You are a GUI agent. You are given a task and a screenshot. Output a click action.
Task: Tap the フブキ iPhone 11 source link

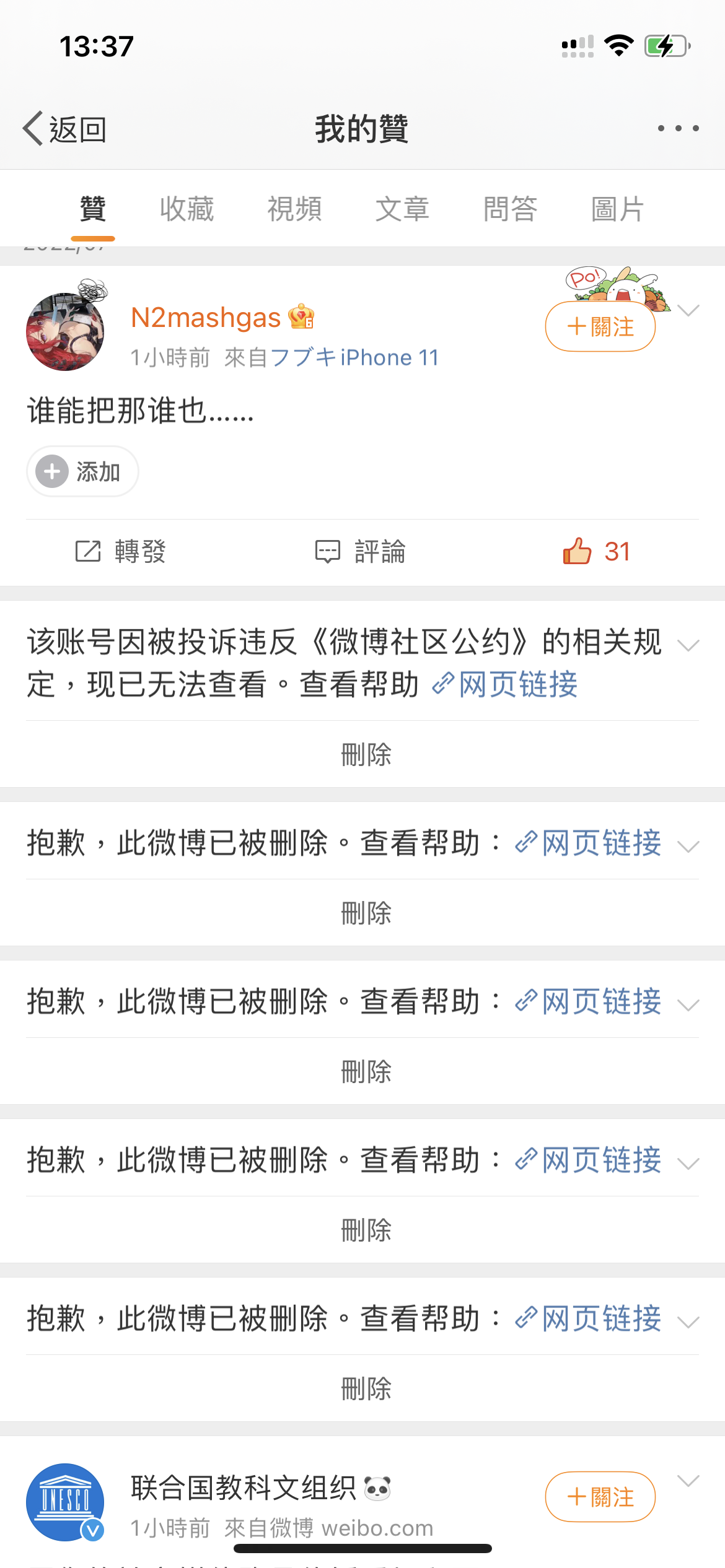354,357
